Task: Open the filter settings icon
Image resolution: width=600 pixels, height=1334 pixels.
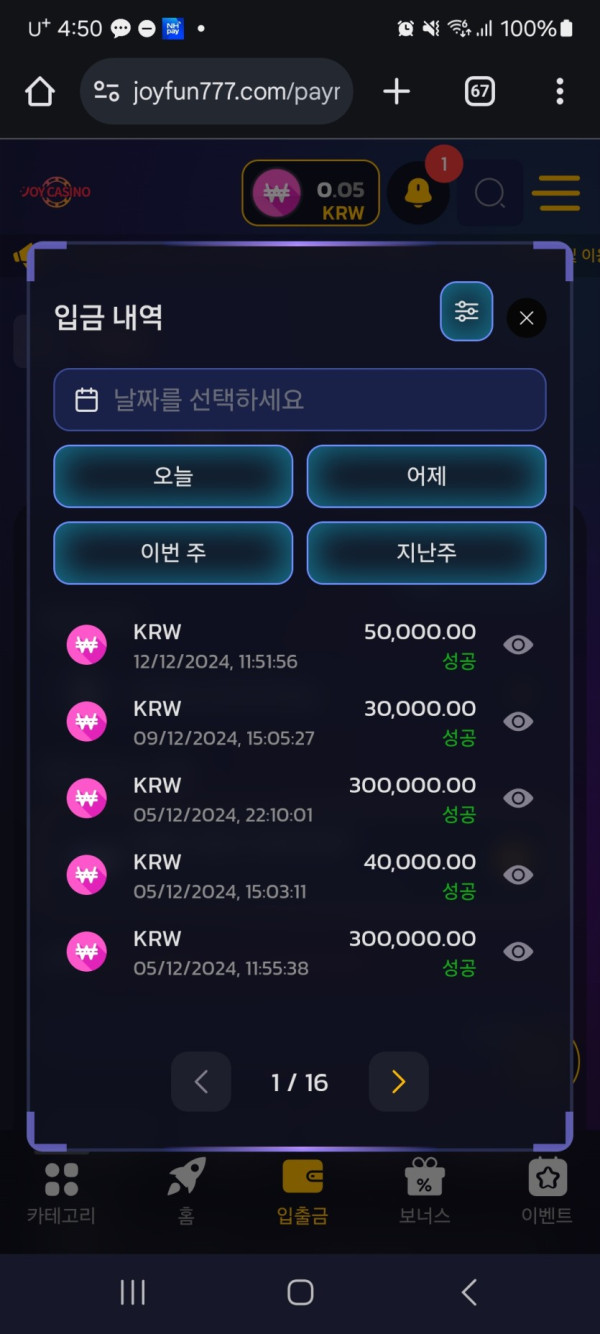Action: click(466, 312)
